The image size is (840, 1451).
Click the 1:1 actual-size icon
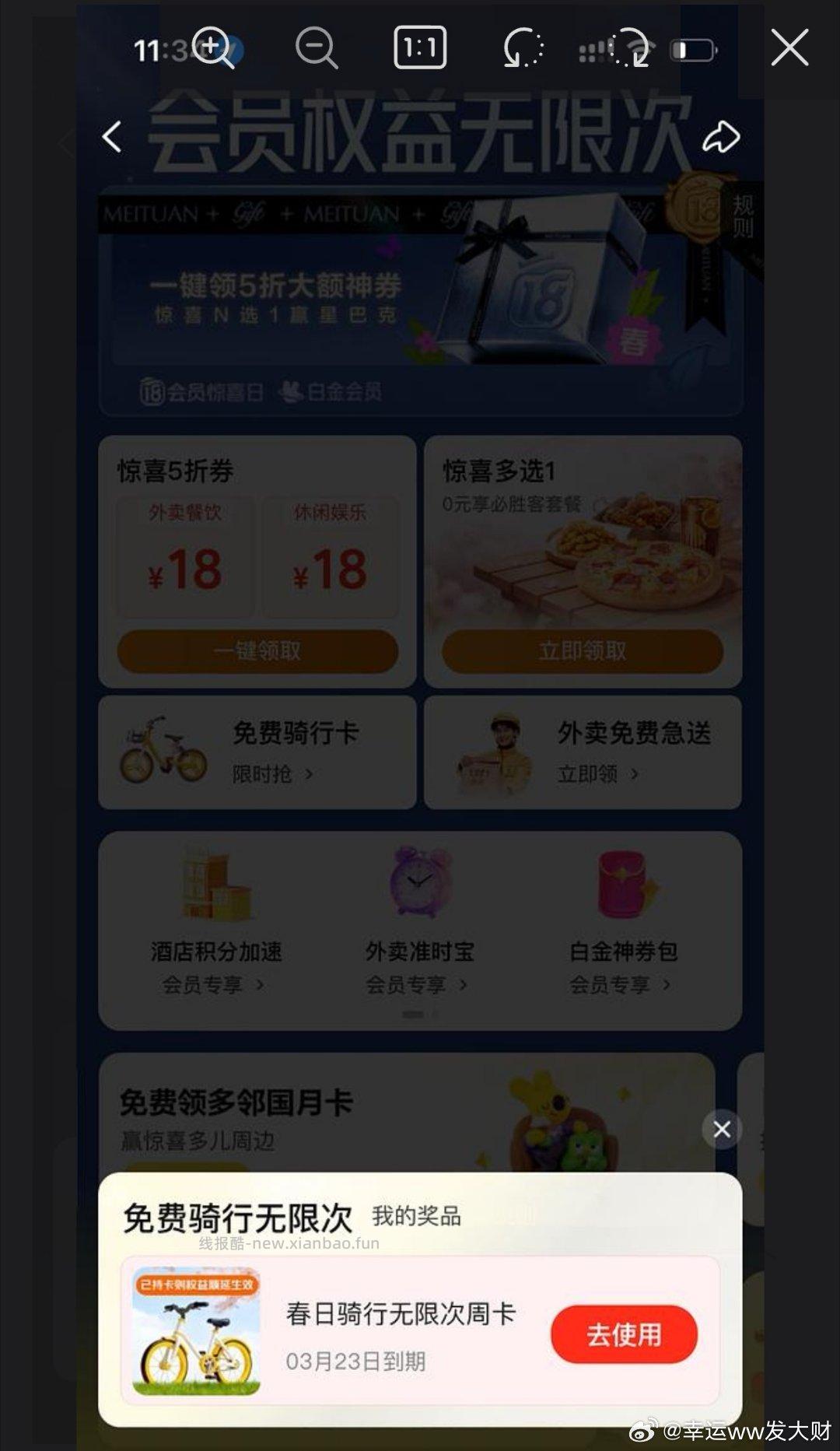click(x=419, y=48)
